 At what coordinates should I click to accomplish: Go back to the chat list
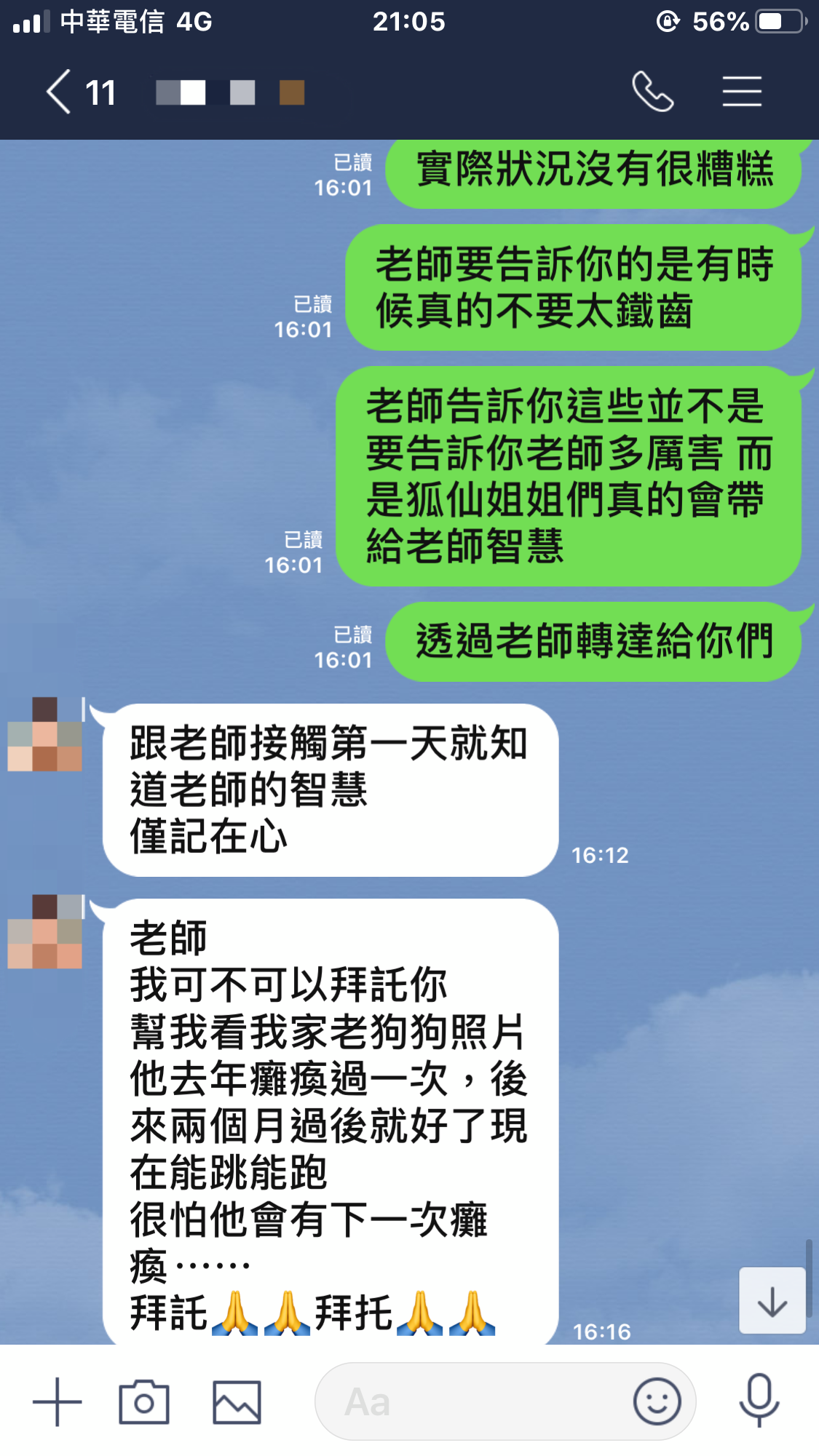(x=60, y=92)
